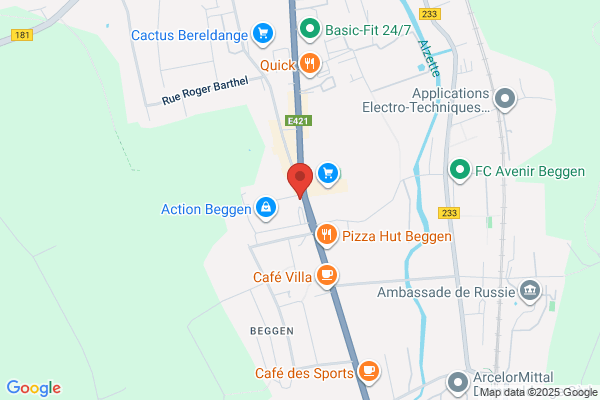Tap the red location pin
The width and height of the screenshot is (600, 400).
click(300, 180)
